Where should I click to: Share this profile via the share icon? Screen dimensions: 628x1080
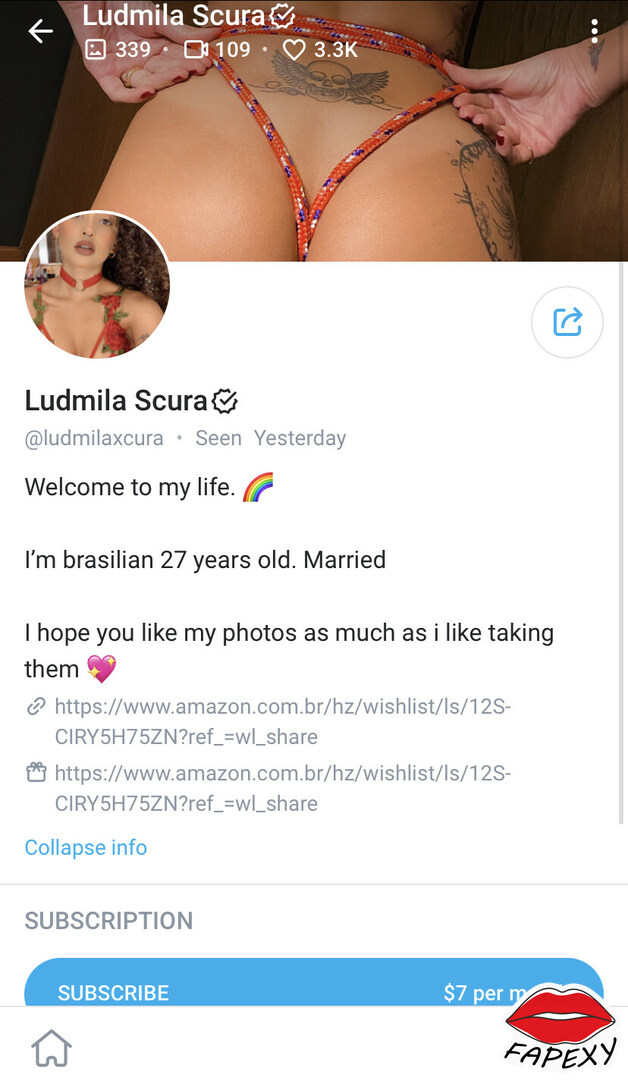tap(567, 322)
